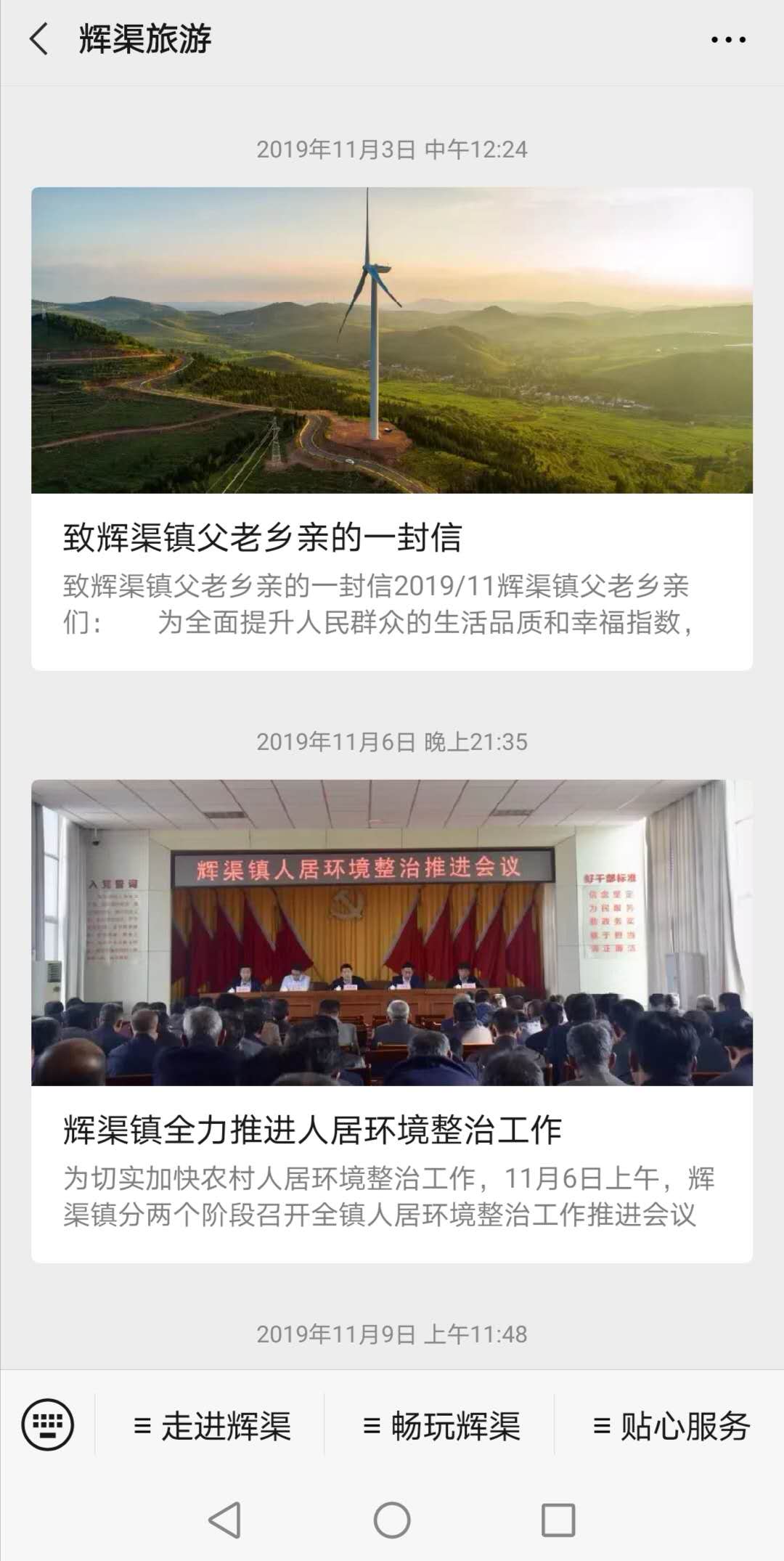This screenshot has width=784, height=1561.
Task: Tap the system home button
Action: click(x=392, y=1520)
